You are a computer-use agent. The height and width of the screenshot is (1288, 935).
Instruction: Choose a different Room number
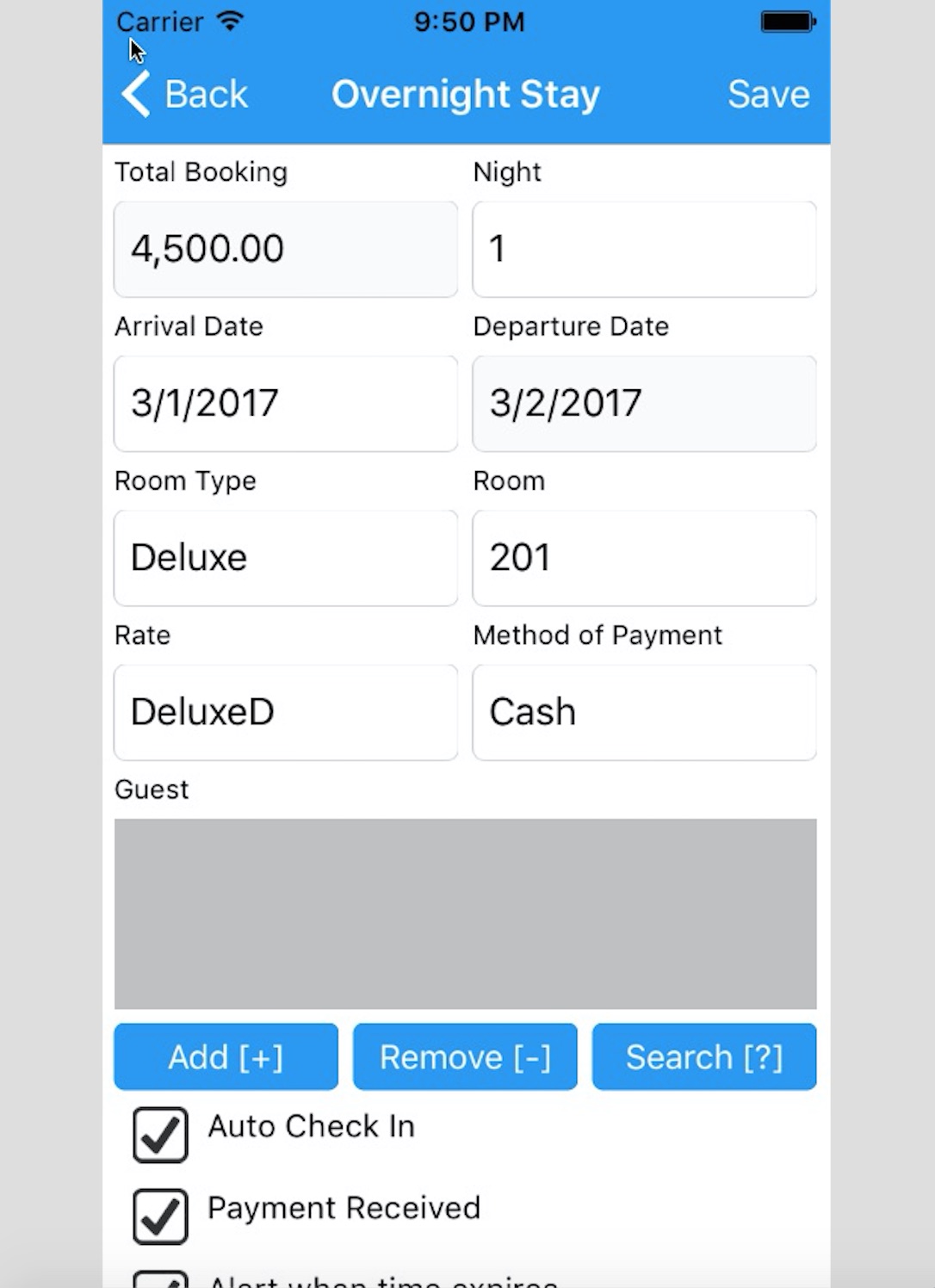click(643, 558)
